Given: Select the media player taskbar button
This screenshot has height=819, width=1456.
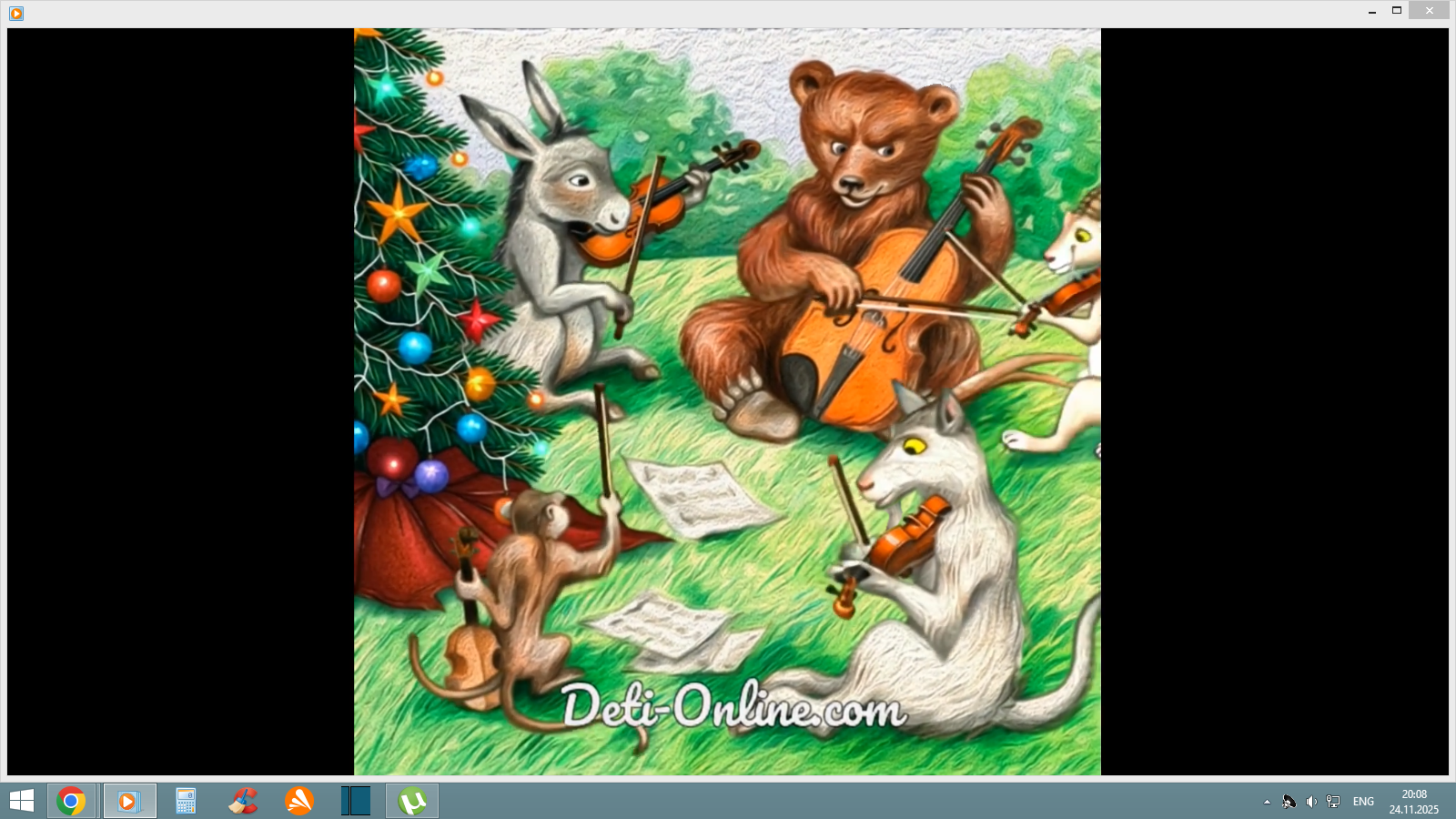Looking at the screenshot, I should (x=128, y=801).
